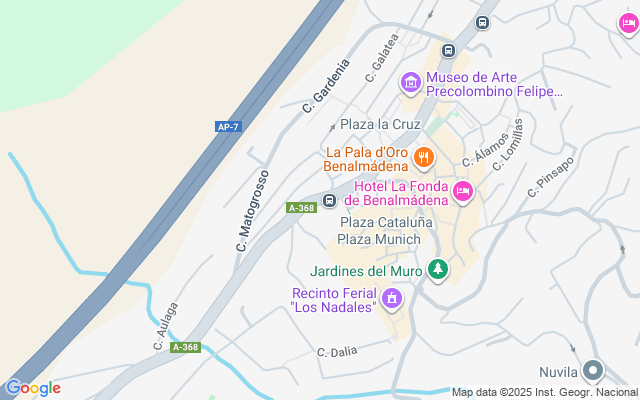The width and height of the screenshot is (640, 400).
Task: Select bus stop icon beside A-368 badge
Action: 330,201
